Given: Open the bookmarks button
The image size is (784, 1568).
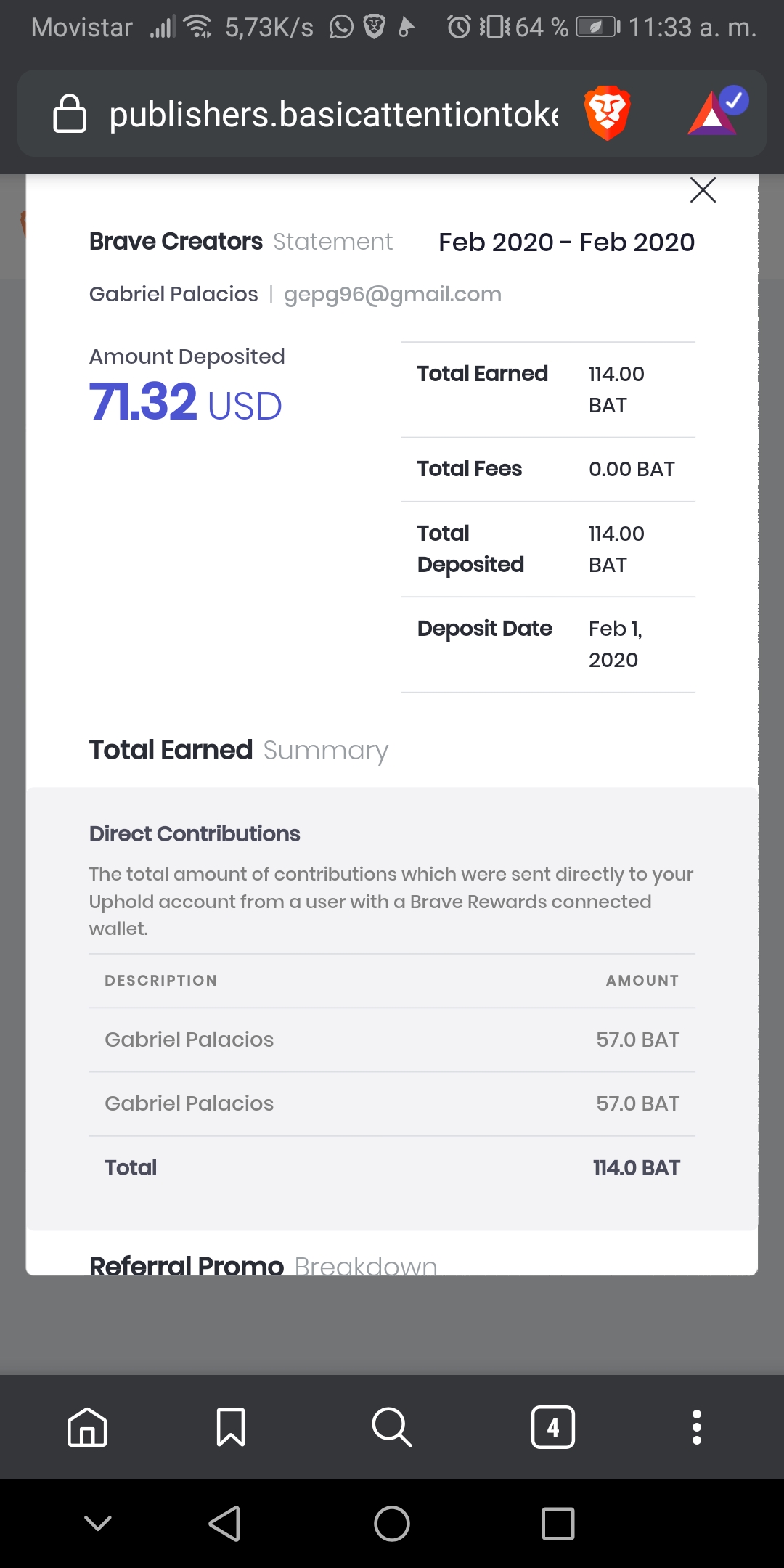Looking at the screenshot, I should pyautogui.click(x=231, y=1427).
